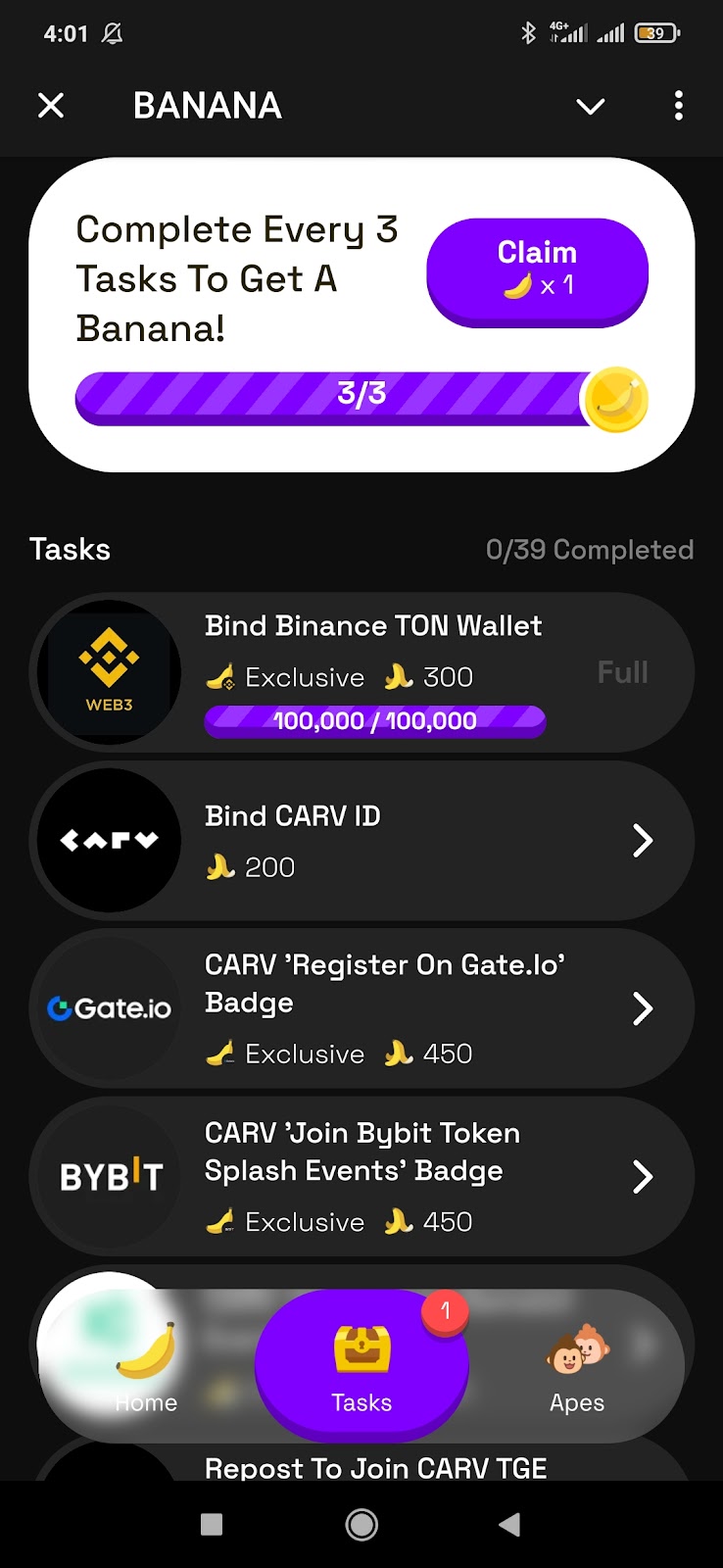This screenshot has width=723, height=1568.
Task: Select the Tasks tab
Action: (361, 1367)
